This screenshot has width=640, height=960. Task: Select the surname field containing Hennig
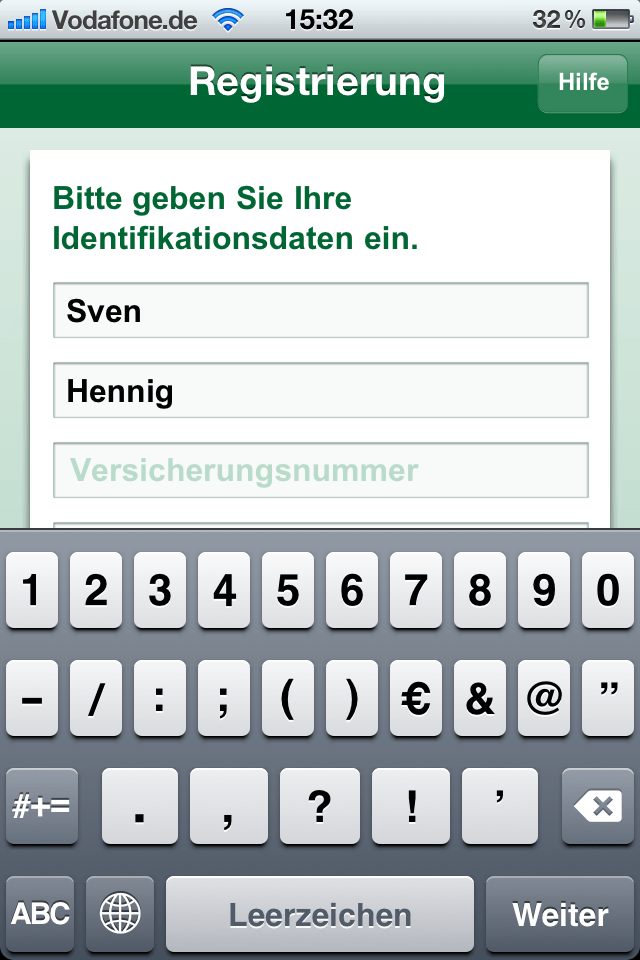(x=320, y=391)
